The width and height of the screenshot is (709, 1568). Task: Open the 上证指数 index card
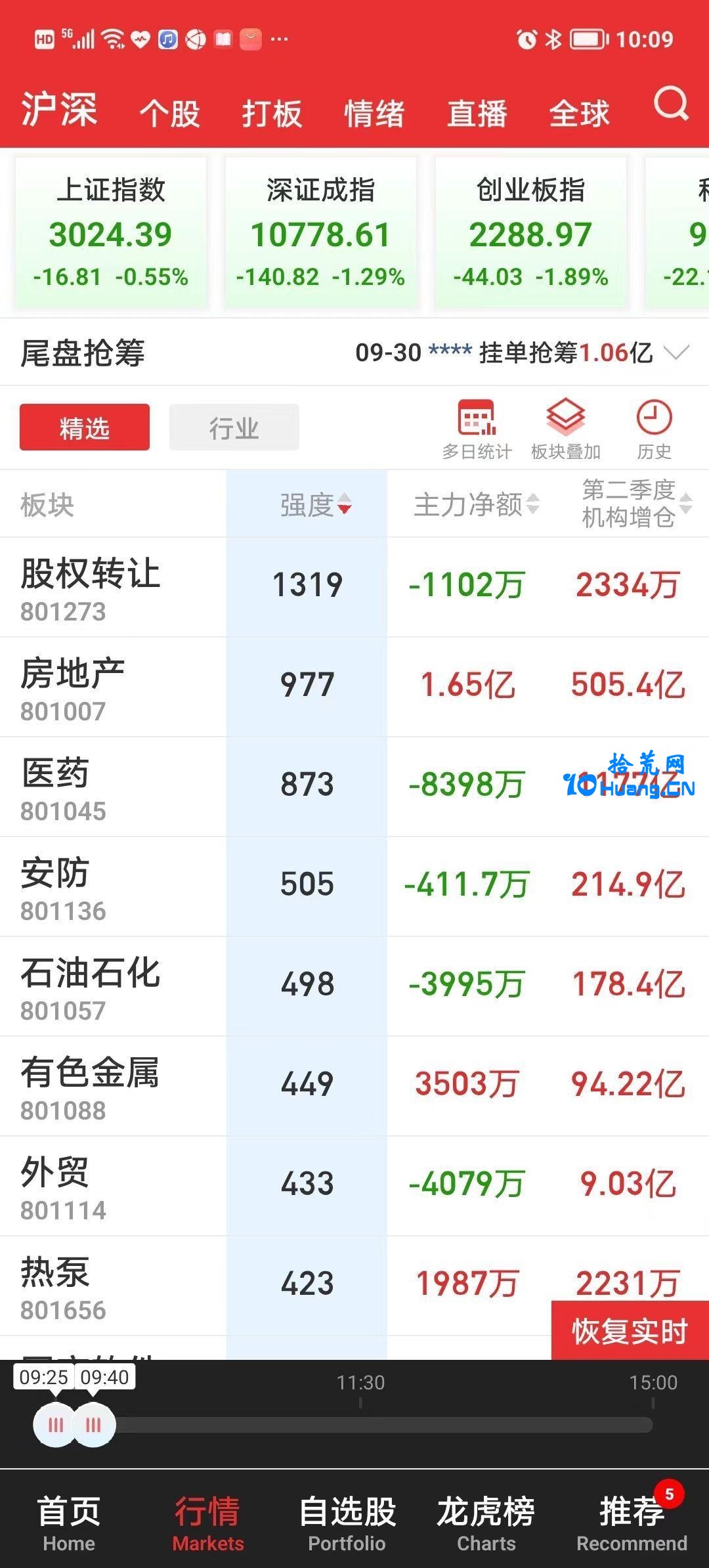tap(110, 232)
